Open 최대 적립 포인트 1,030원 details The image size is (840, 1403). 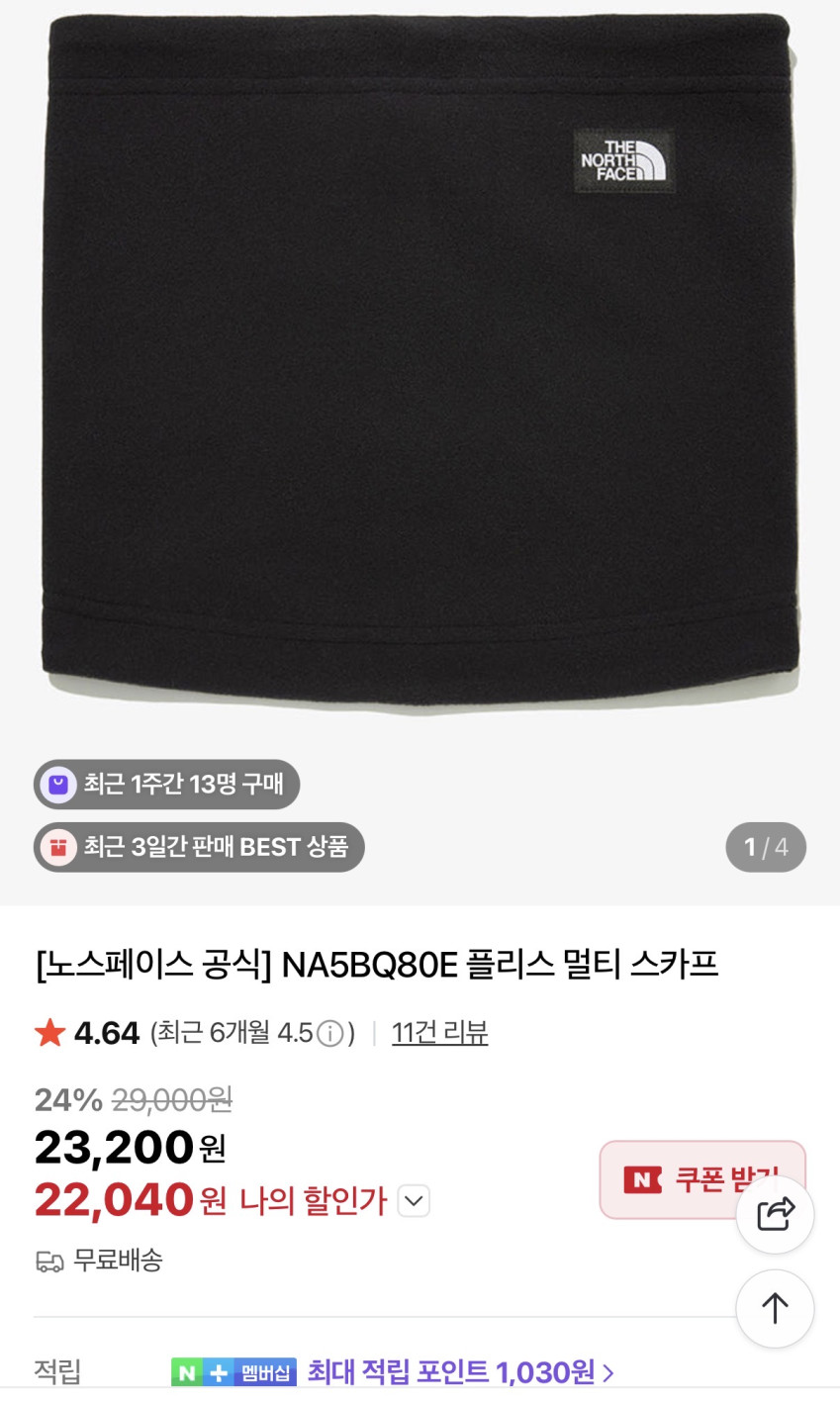pyautogui.click(x=460, y=1372)
